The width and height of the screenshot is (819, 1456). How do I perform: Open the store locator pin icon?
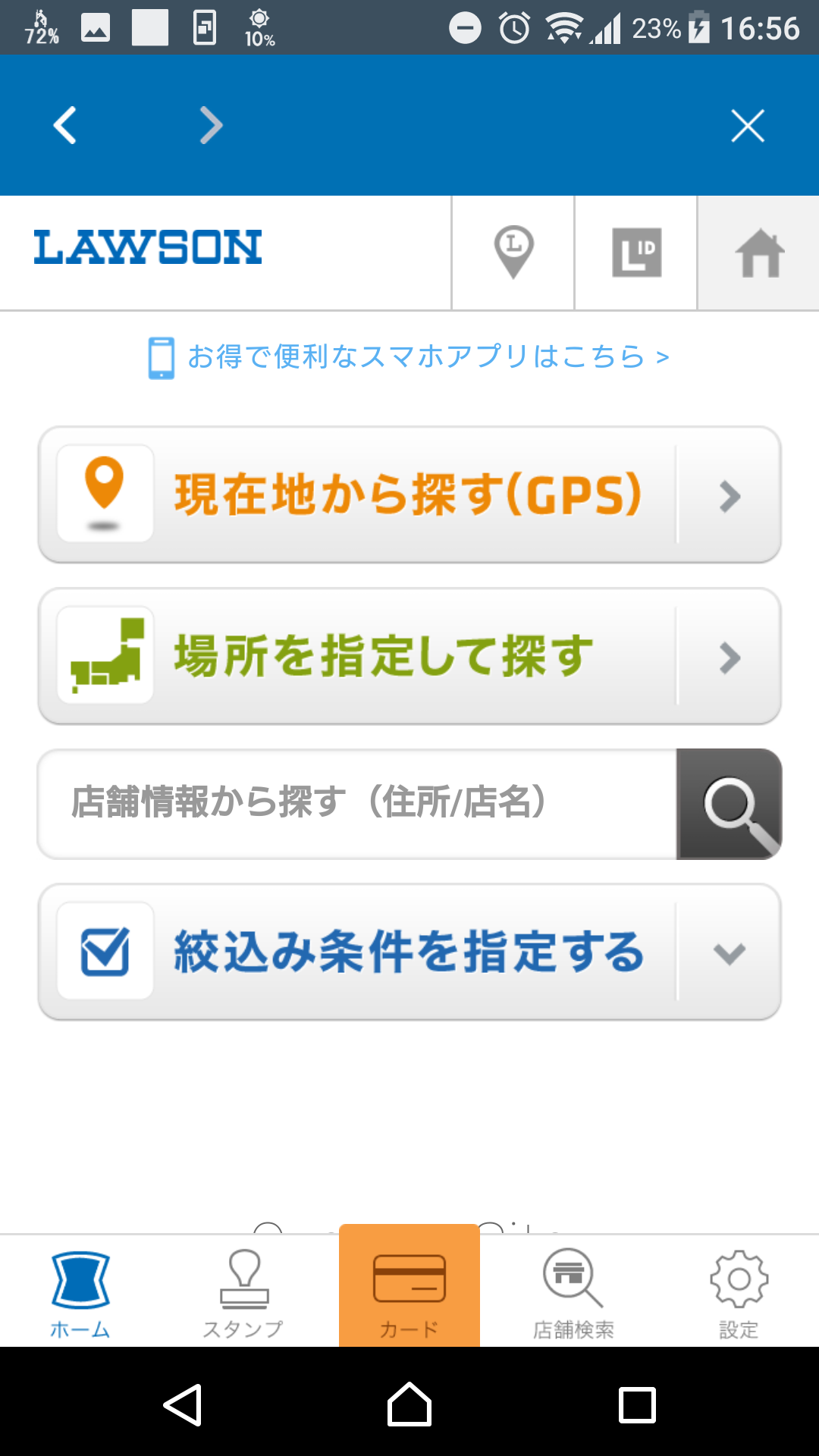[513, 253]
